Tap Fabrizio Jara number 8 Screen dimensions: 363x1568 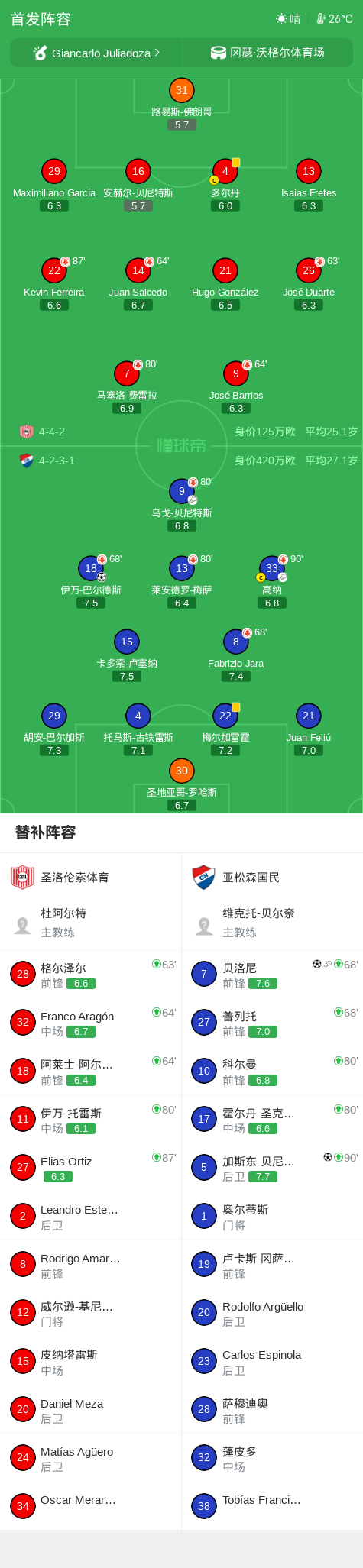tap(236, 642)
